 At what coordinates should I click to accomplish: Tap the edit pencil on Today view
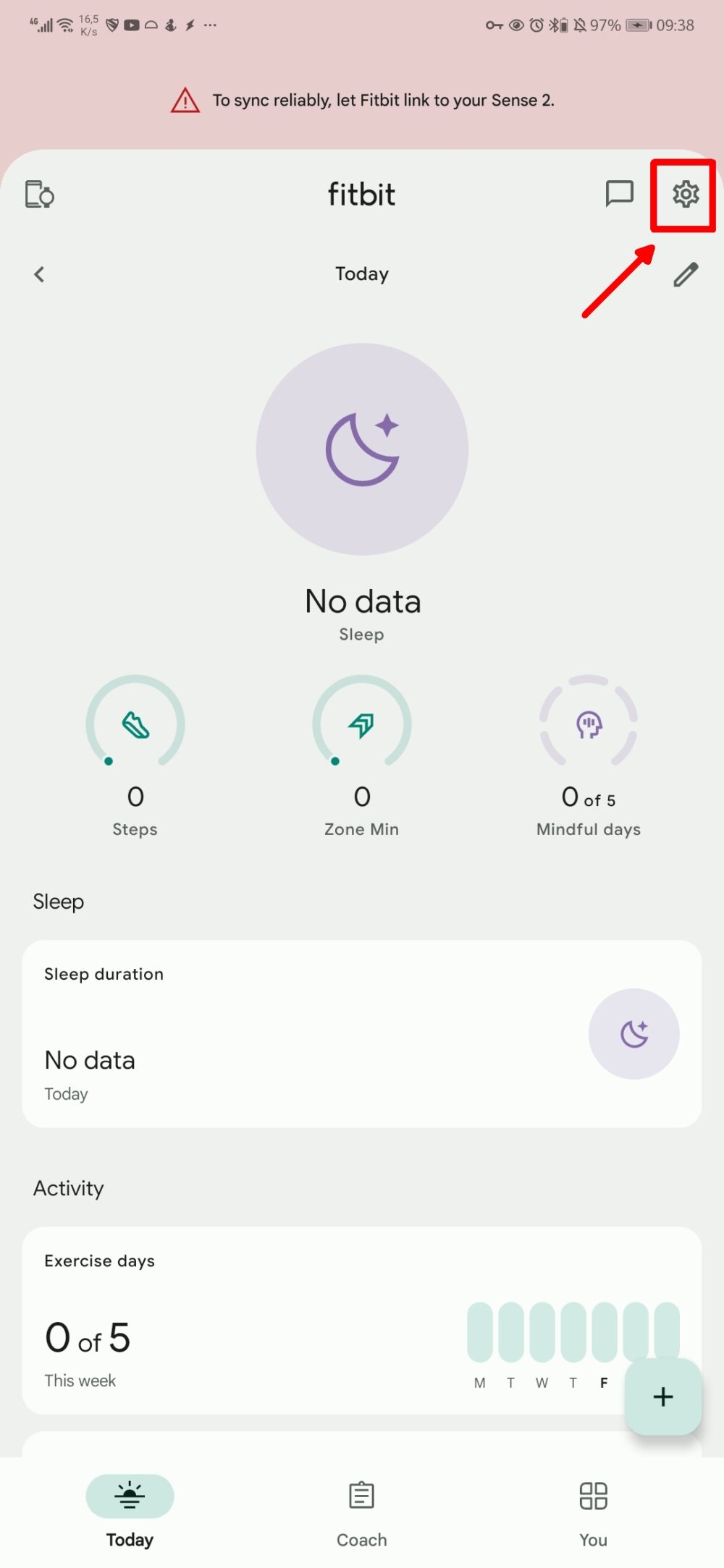684,275
